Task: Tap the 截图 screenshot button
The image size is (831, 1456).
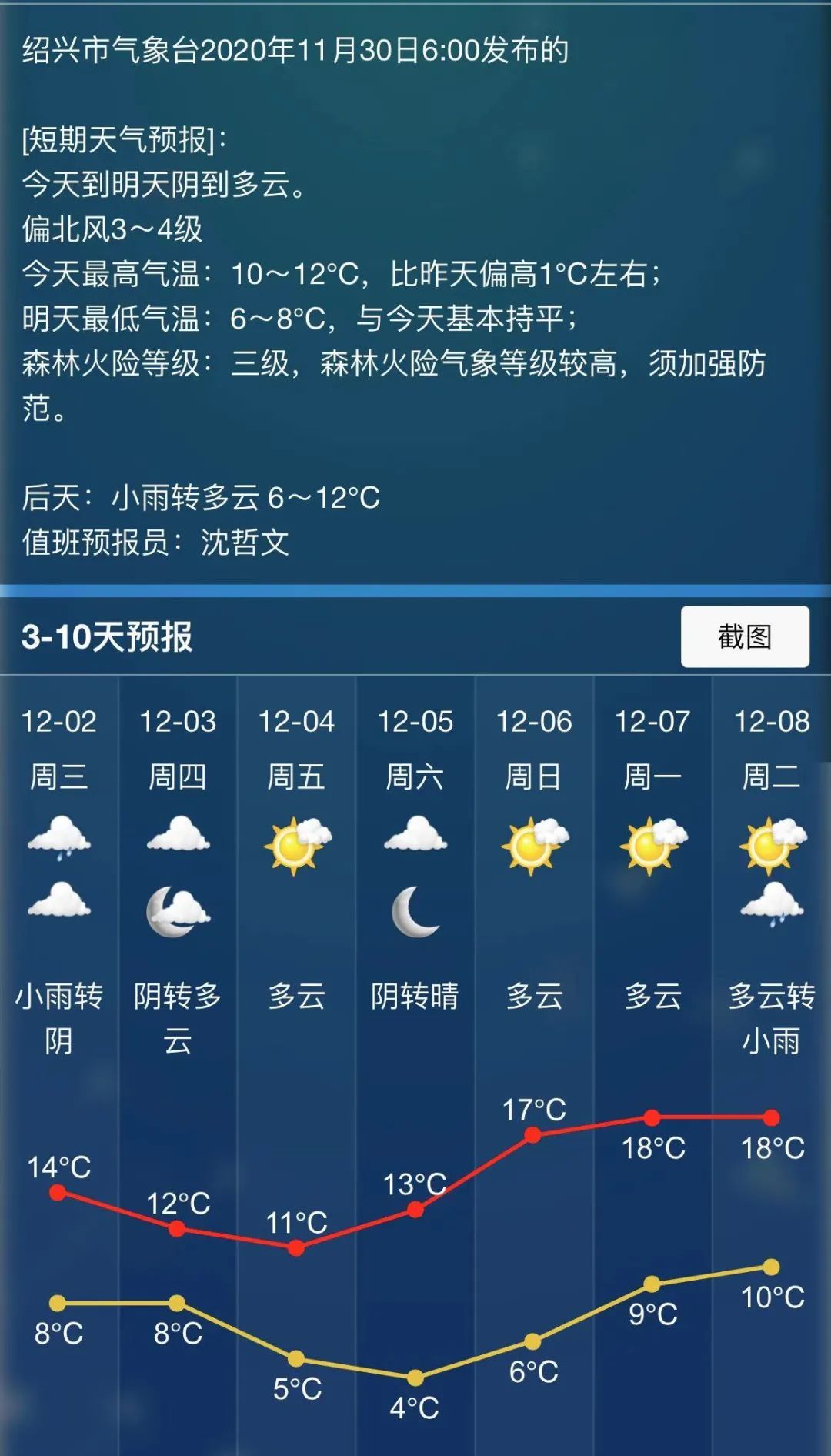Action: click(744, 636)
